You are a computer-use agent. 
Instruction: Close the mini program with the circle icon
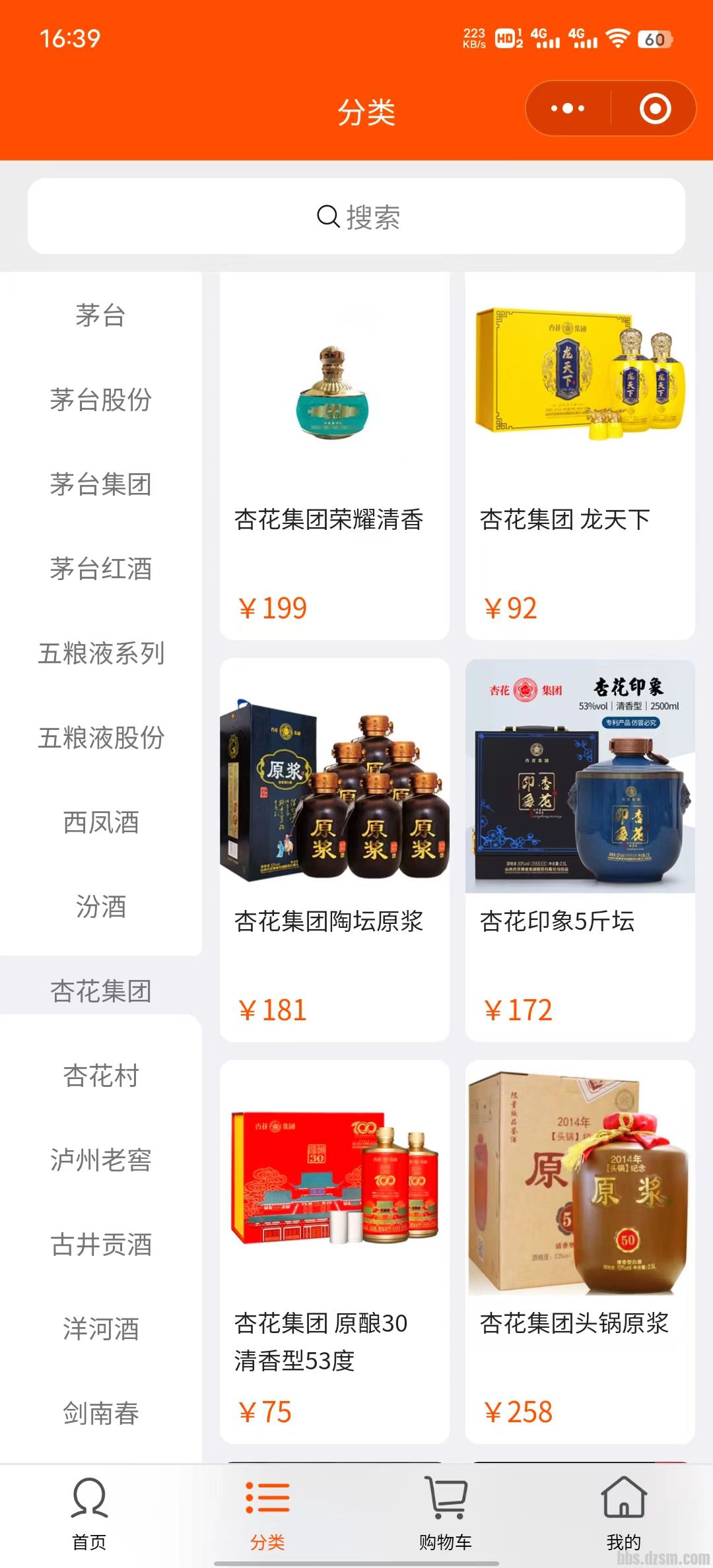655,109
